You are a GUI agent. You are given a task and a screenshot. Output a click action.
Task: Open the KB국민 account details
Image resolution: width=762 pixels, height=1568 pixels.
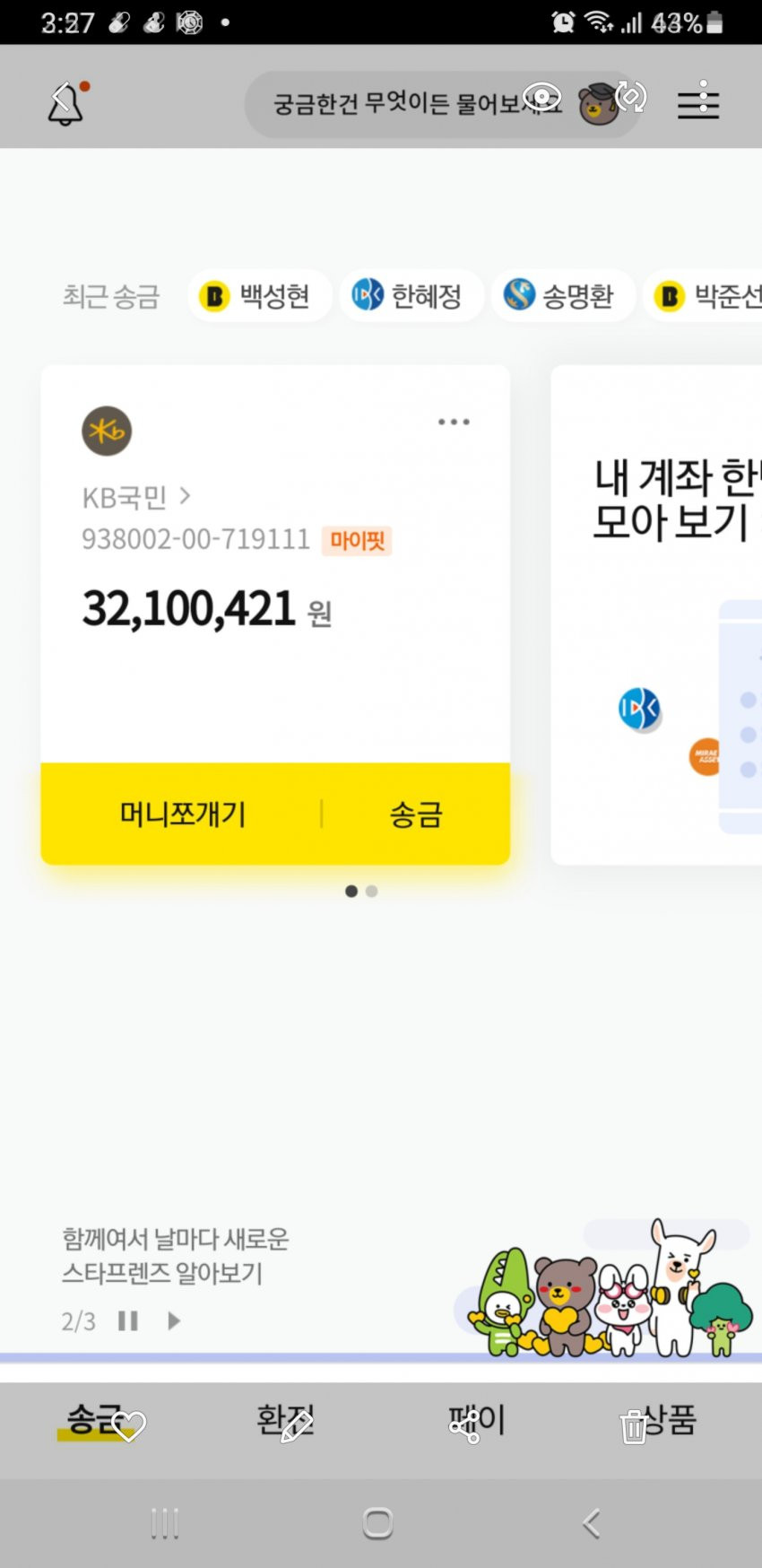[x=136, y=497]
